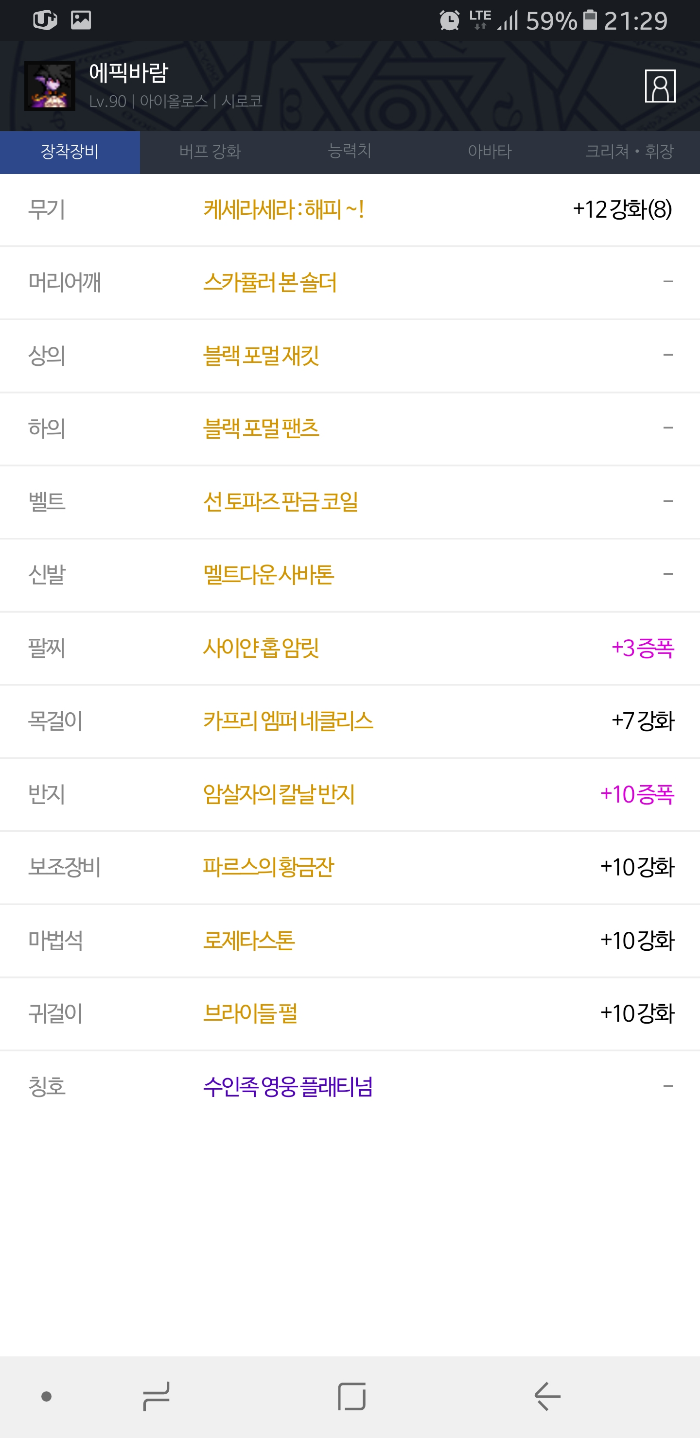Open weapon item 케세라세라 : 해피 ~!

(x=283, y=209)
